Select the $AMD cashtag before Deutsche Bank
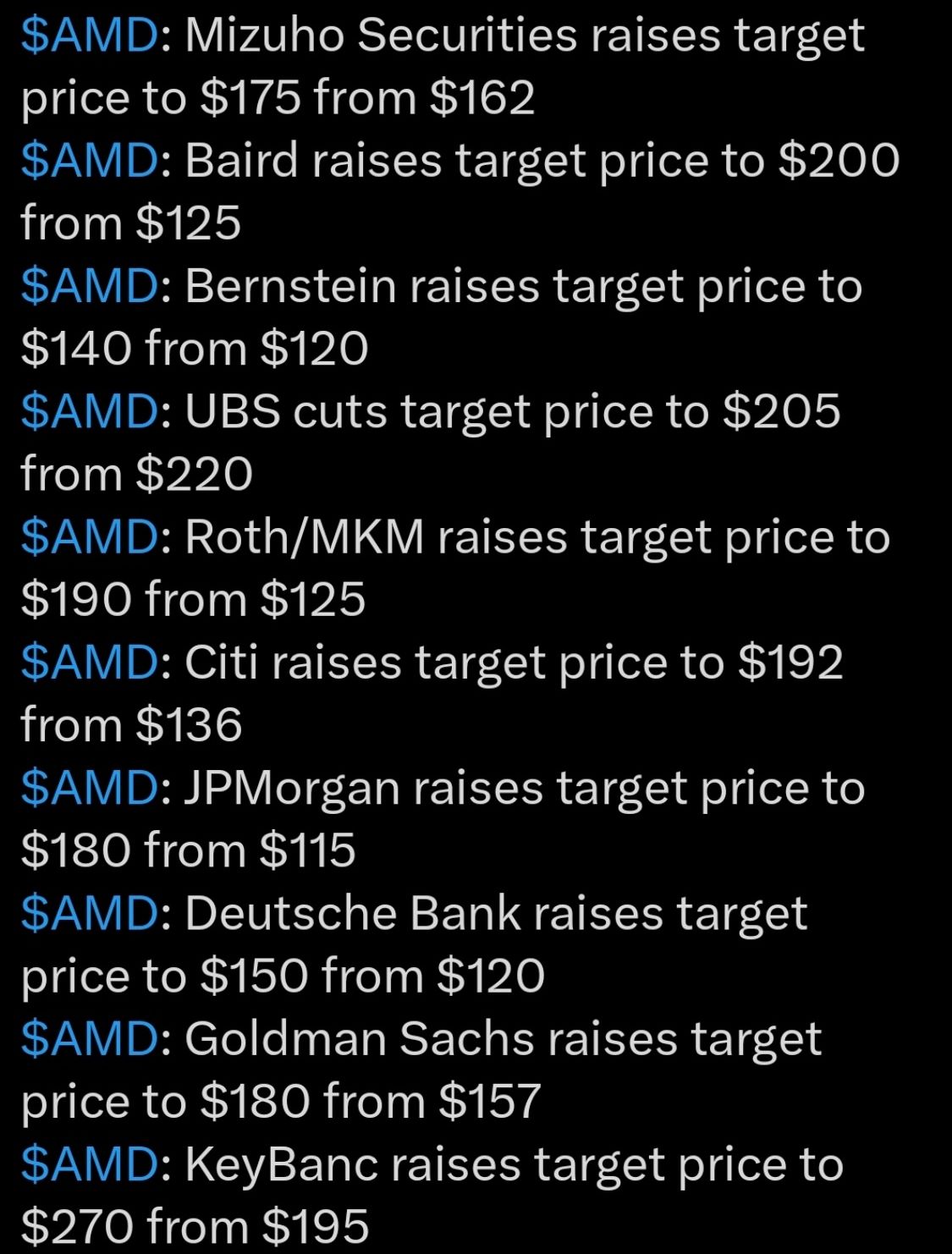 [x=89, y=913]
